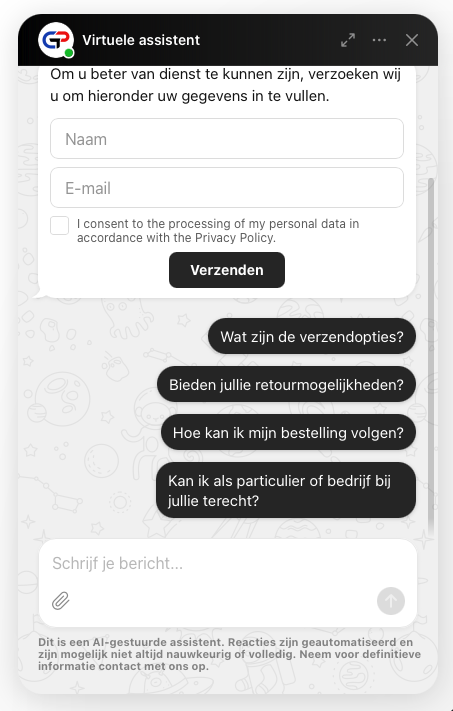Image resolution: width=453 pixels, height=711 pixels.
Task: Submit the form with Verzenden
Action: pos(227,270)
